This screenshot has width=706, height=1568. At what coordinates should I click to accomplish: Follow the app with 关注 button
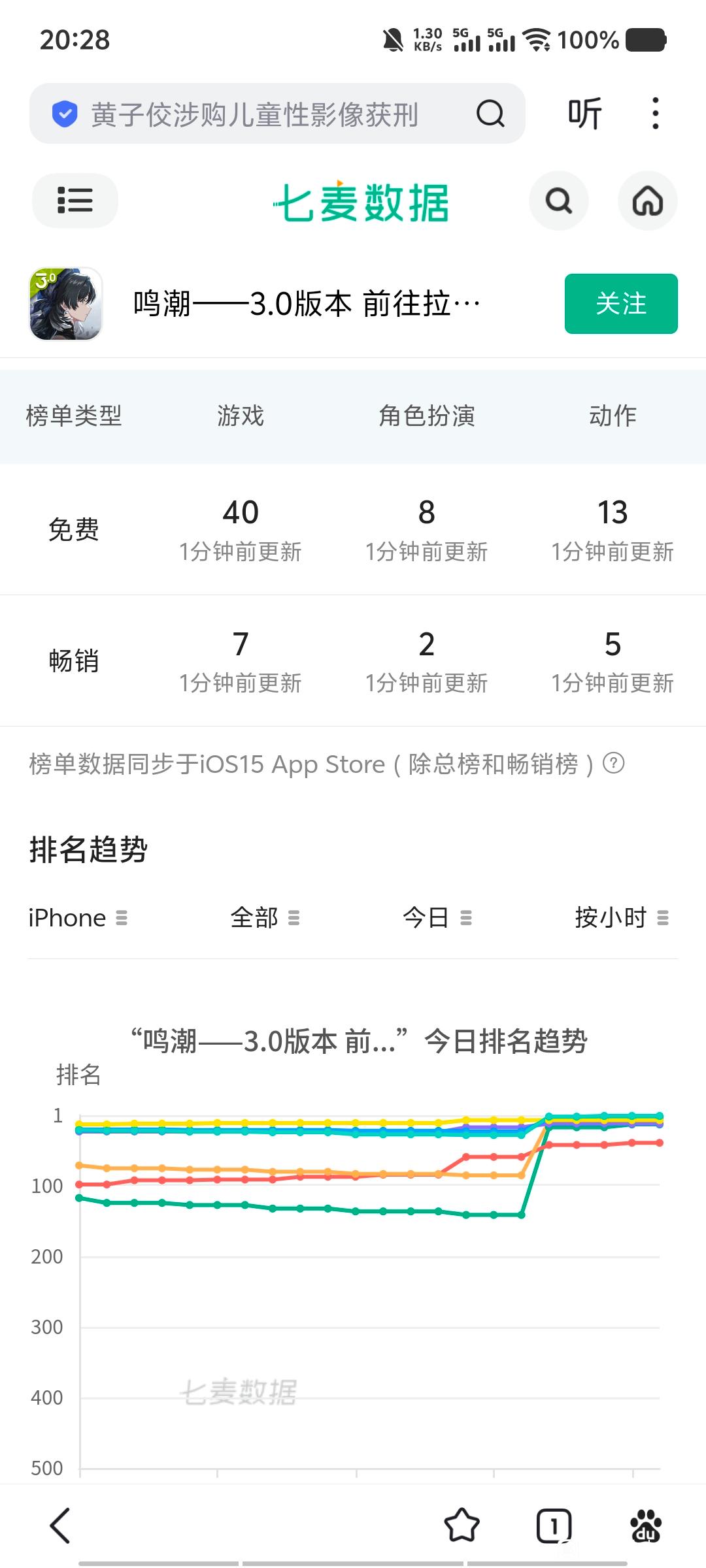click(x=620, y=304)
